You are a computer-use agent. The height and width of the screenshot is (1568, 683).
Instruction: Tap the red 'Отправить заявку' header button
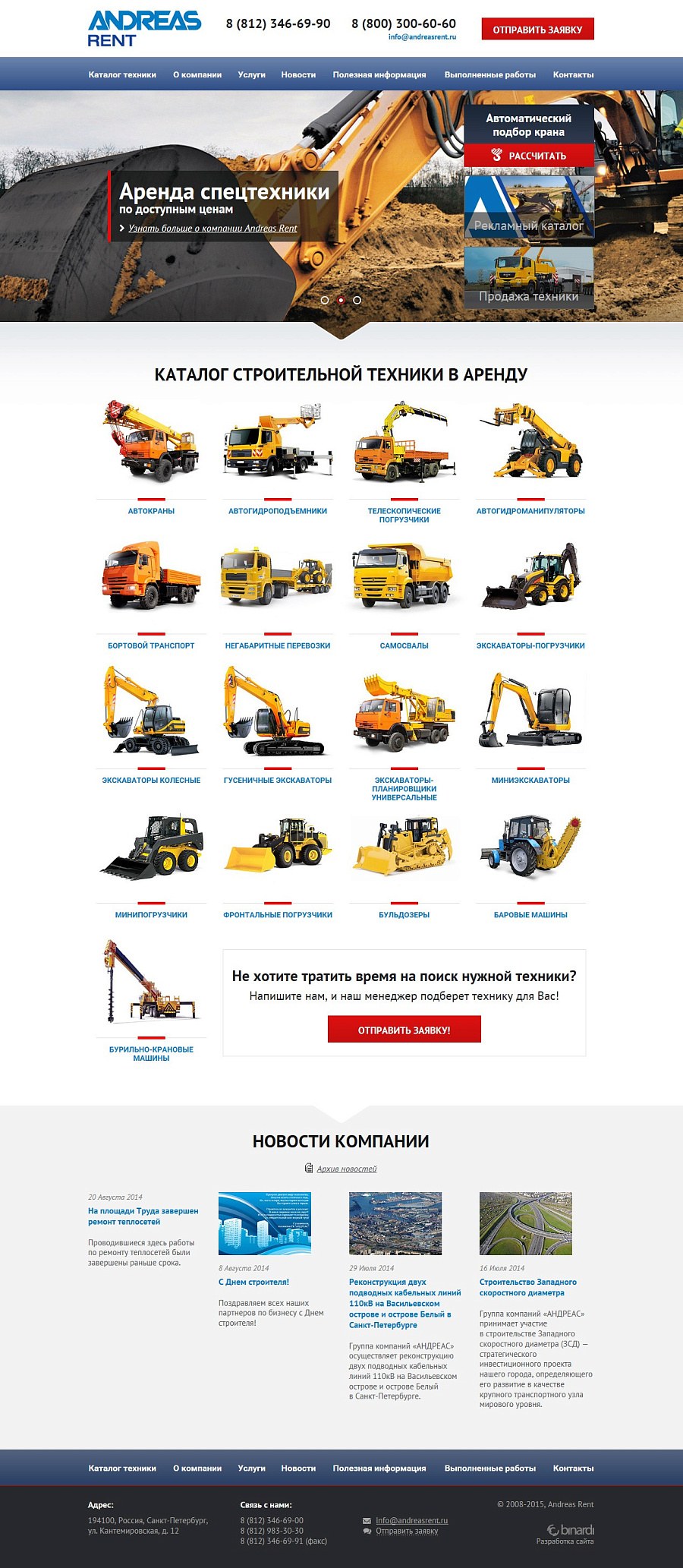coord(537,30)
